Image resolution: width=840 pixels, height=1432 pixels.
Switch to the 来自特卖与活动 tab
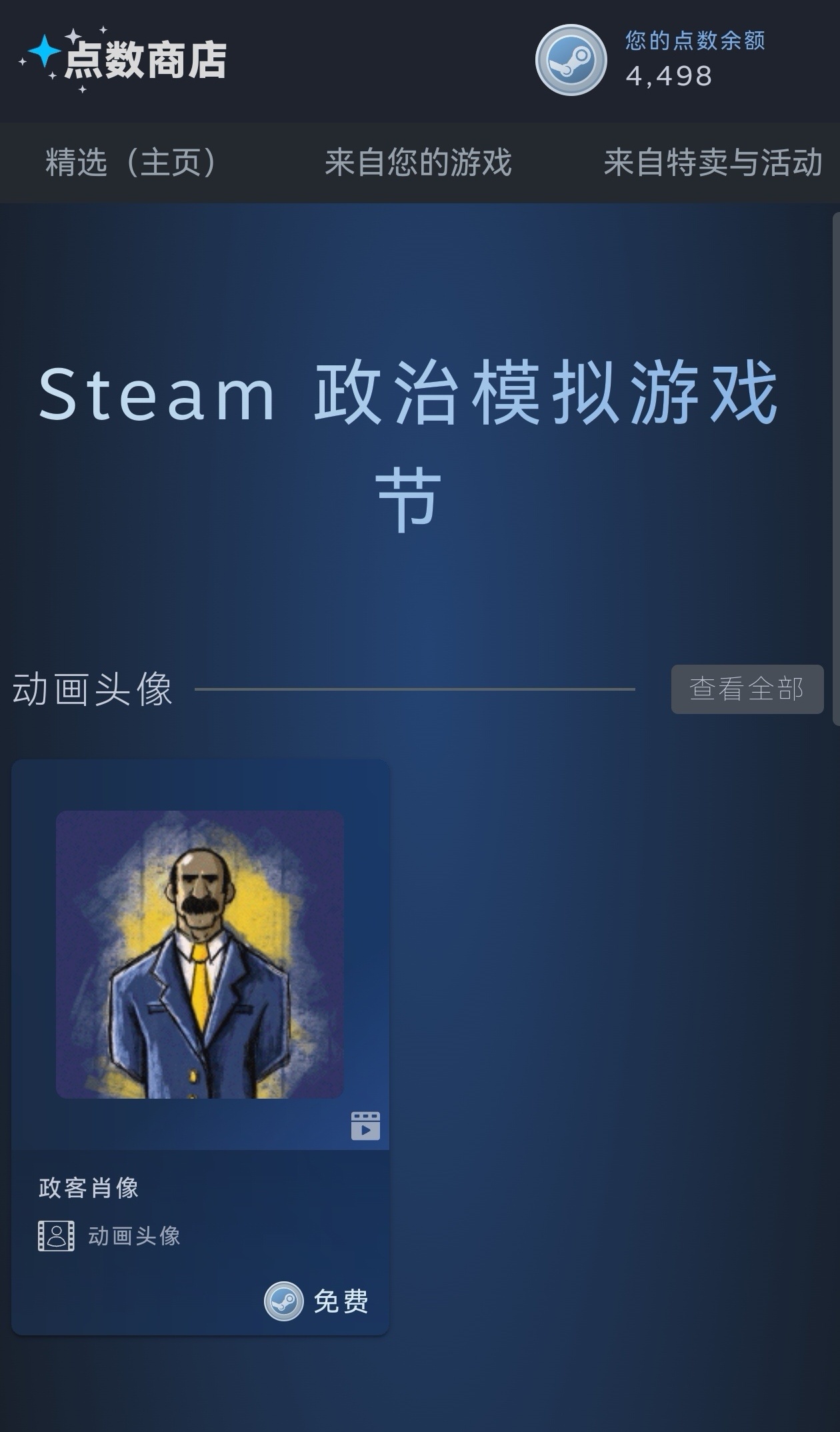pyautogui.click(x=712, y=163)
